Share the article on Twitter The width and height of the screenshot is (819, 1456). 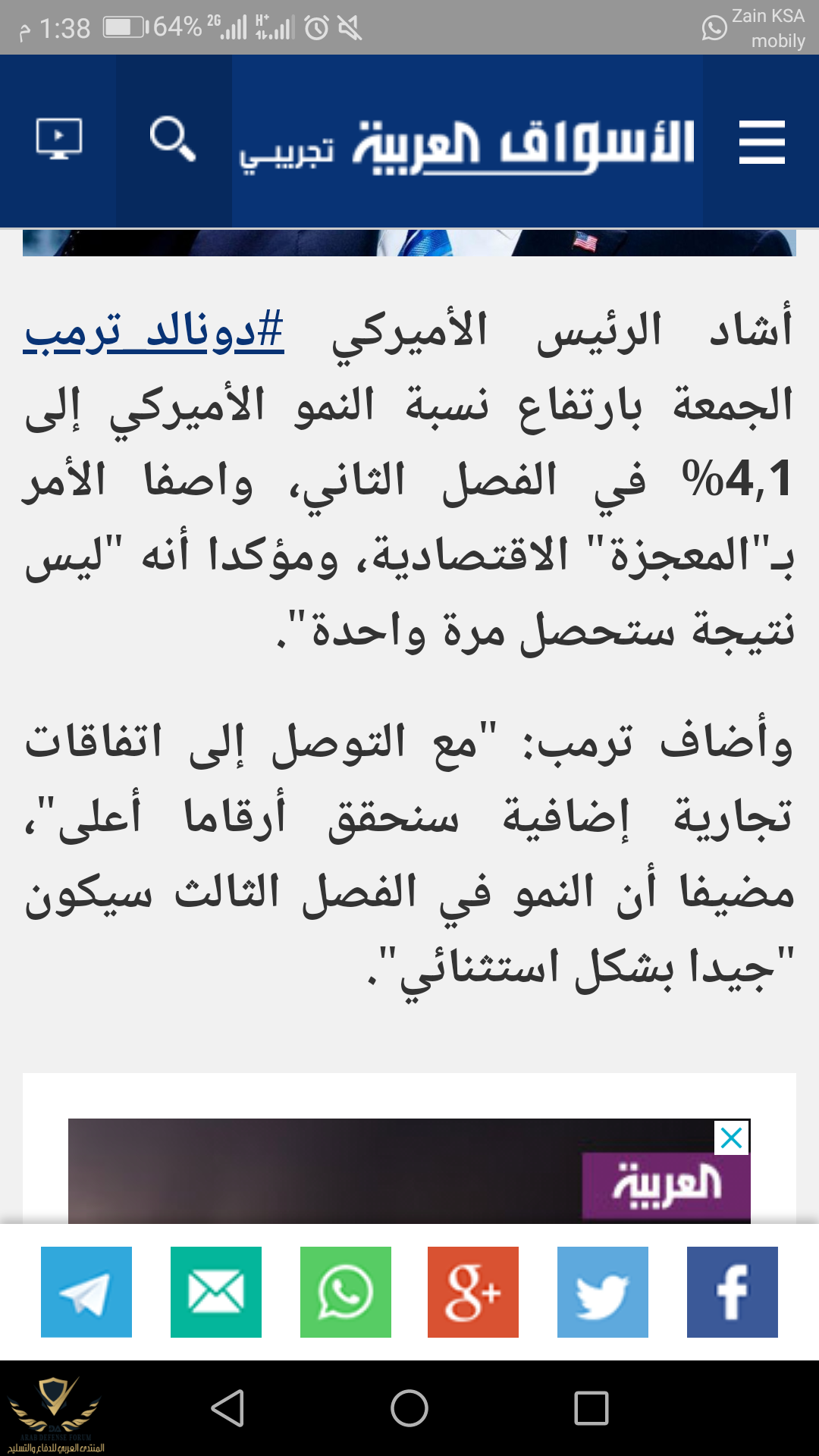(x=603, y=1292)
